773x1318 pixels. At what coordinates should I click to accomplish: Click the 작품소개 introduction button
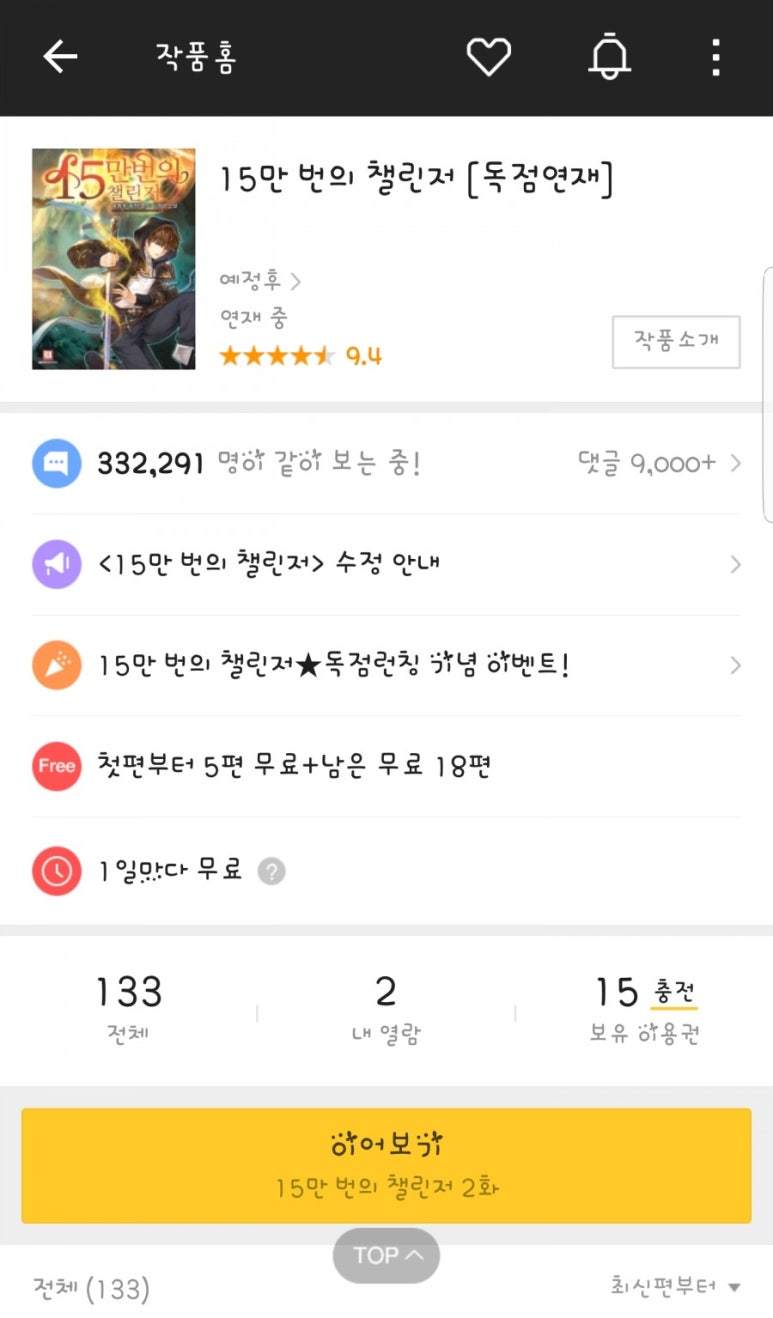[676, 341]
